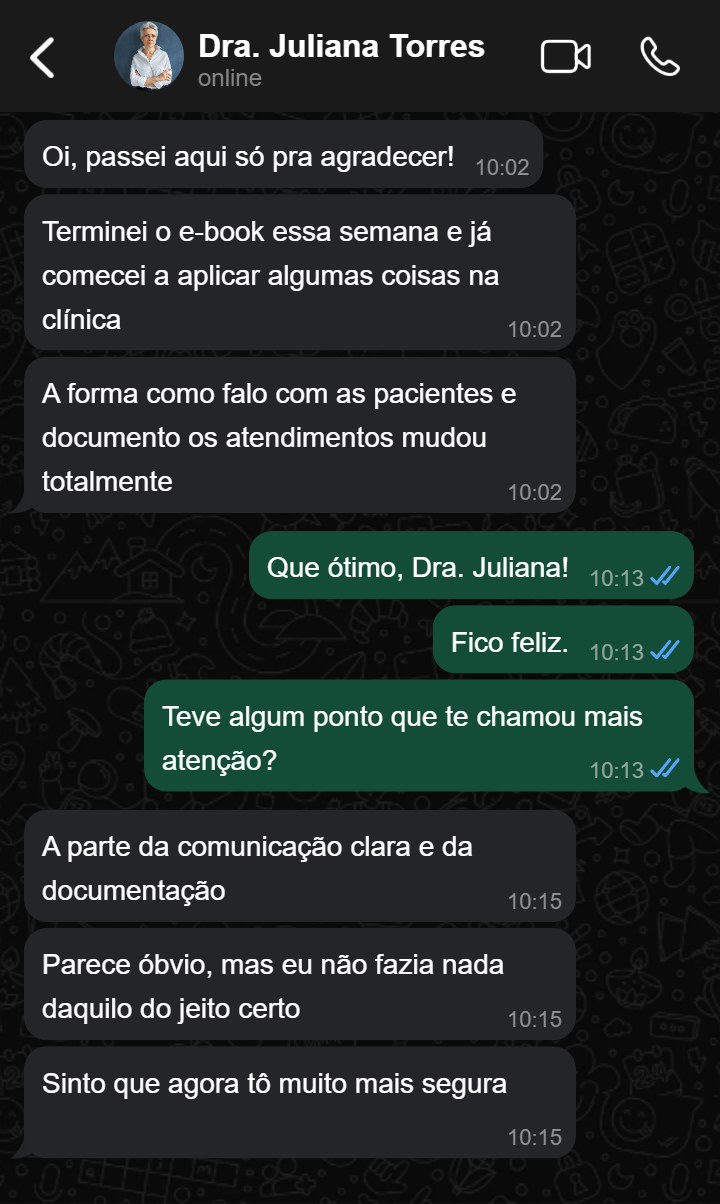Start a voice call with Dra. Juliana

(659, 57)
